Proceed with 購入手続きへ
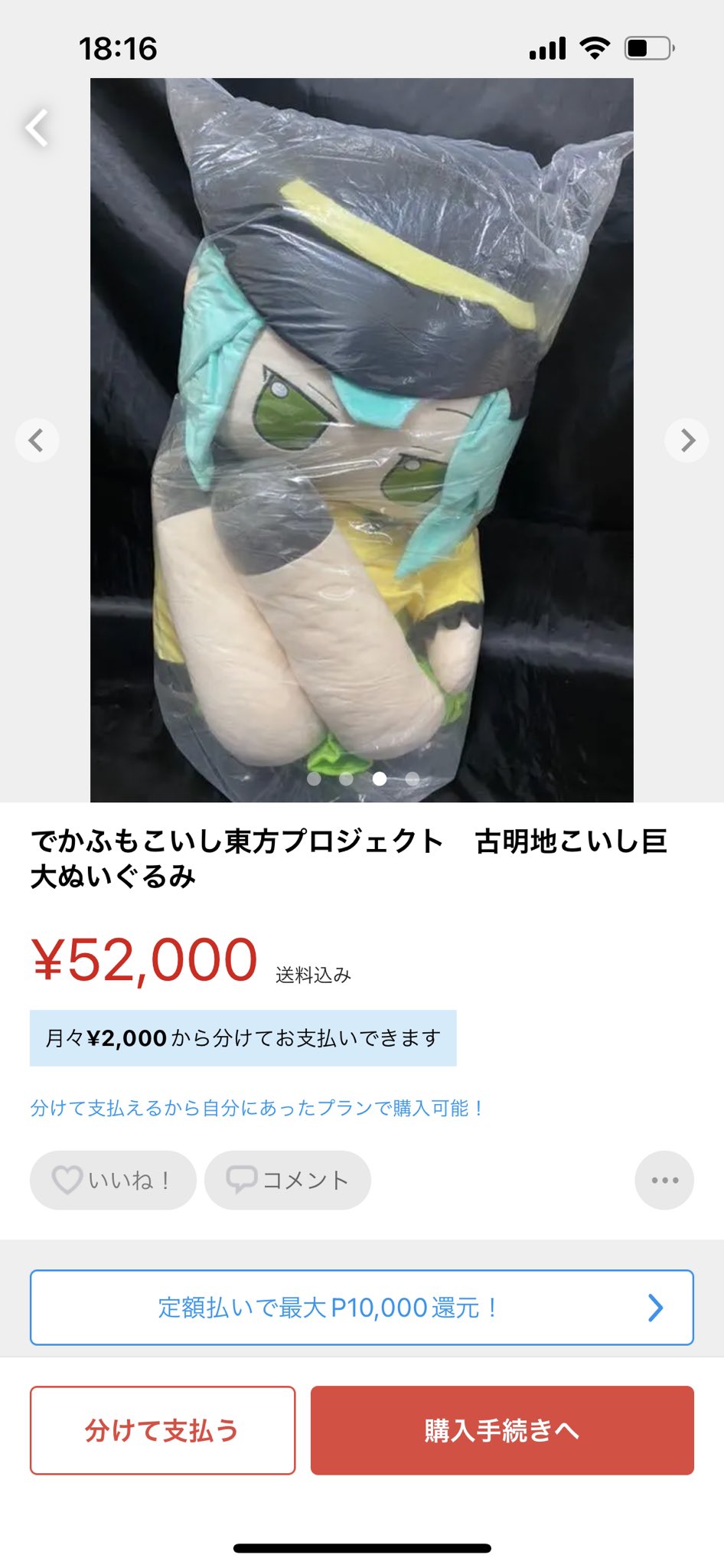This screenshot has width=724, height=1568. (502, 1430)
